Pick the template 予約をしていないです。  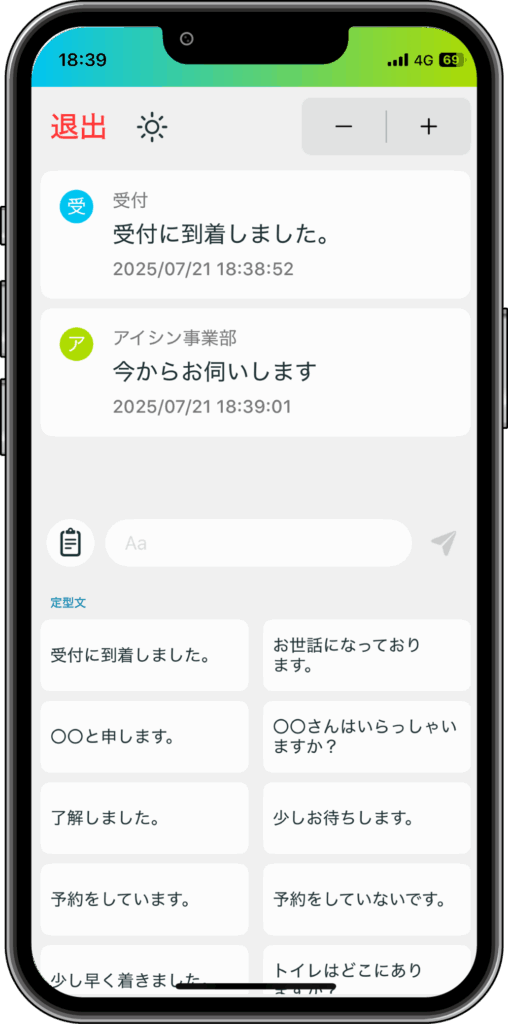pyautogui.click(x=367, y=899)
